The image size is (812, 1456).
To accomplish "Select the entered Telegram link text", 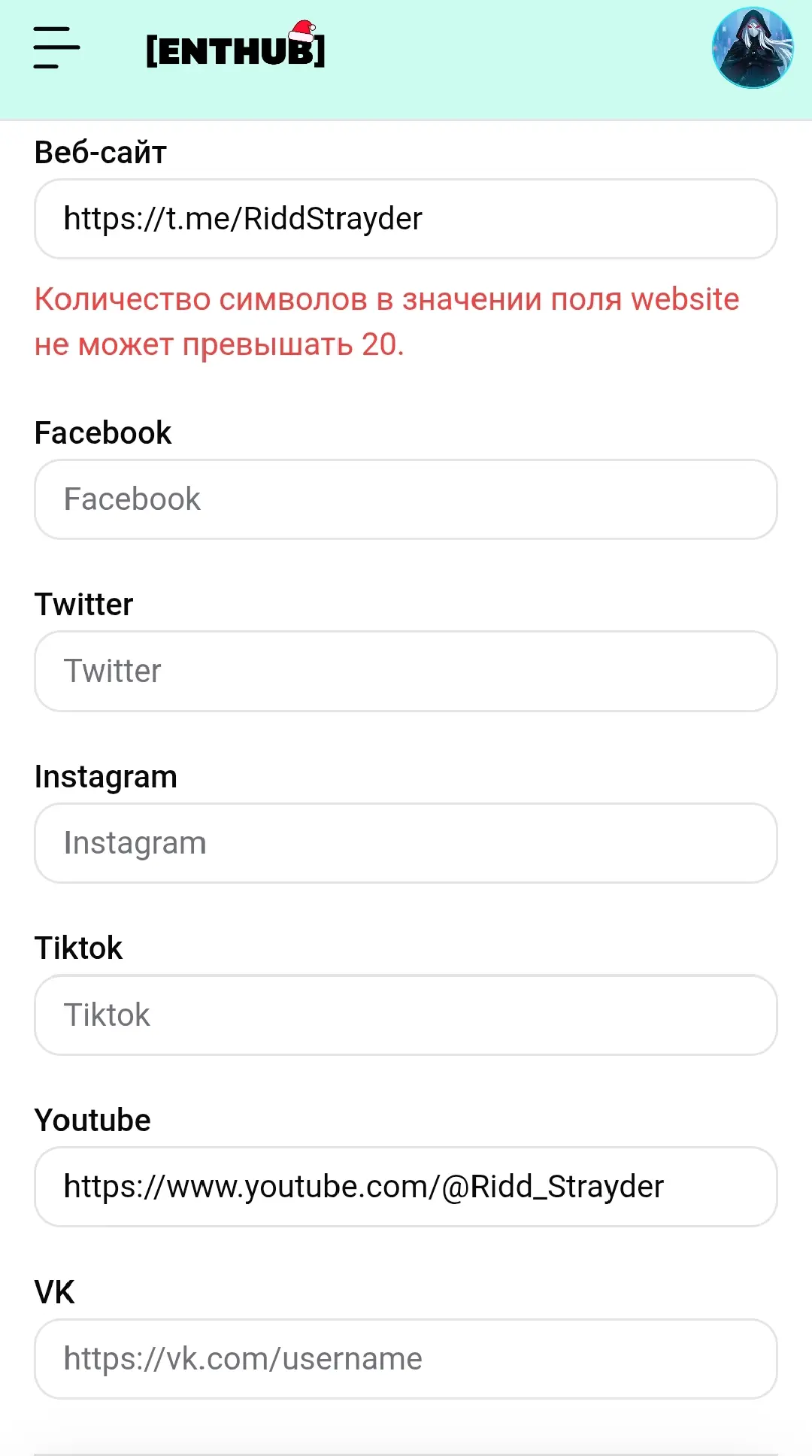I will [x=244, y=218].
